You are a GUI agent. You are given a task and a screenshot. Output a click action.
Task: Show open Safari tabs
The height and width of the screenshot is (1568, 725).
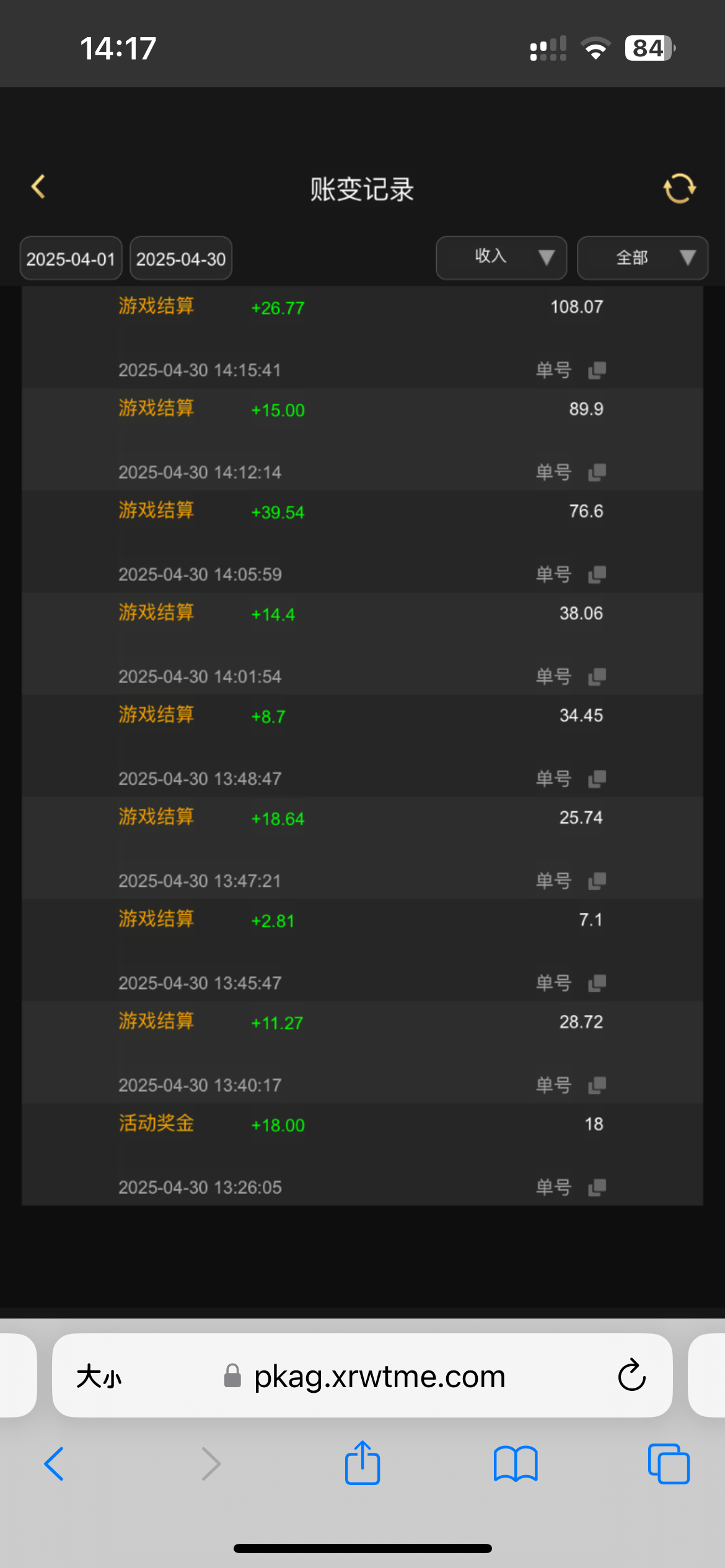click(x=669, y=1464)
